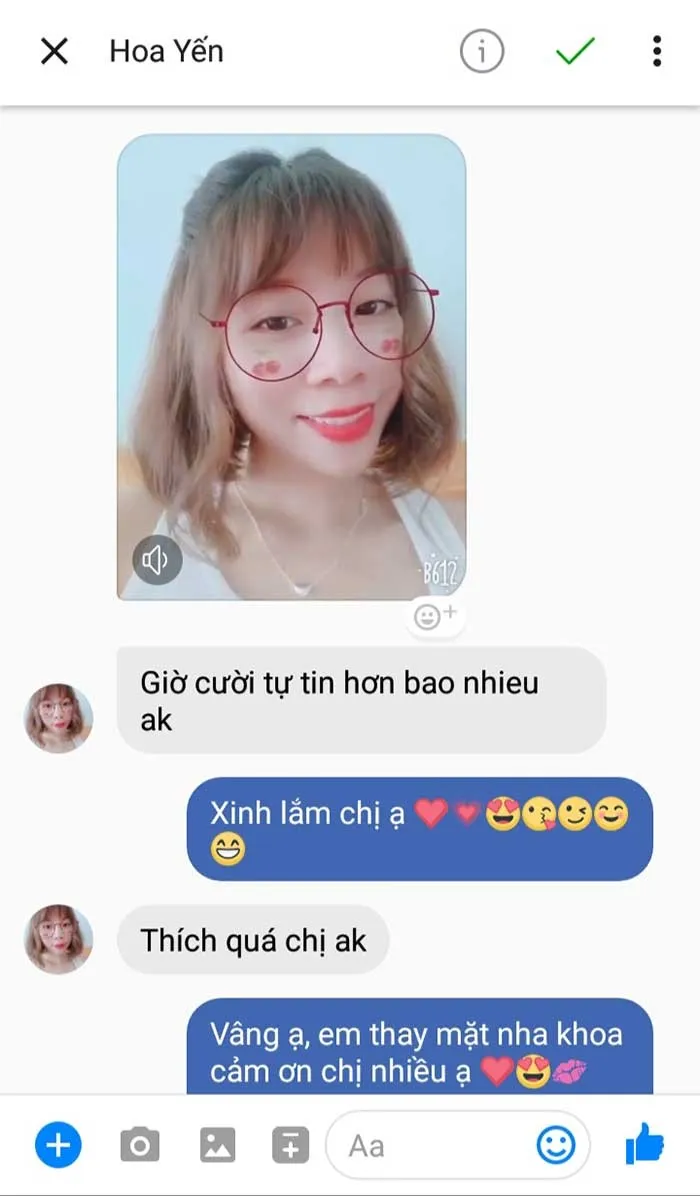Open the note-with-plus icon beside the gallery
Image resolution: width=700 pixels, height=1196 pixels.
click(x=291, y=1145)
